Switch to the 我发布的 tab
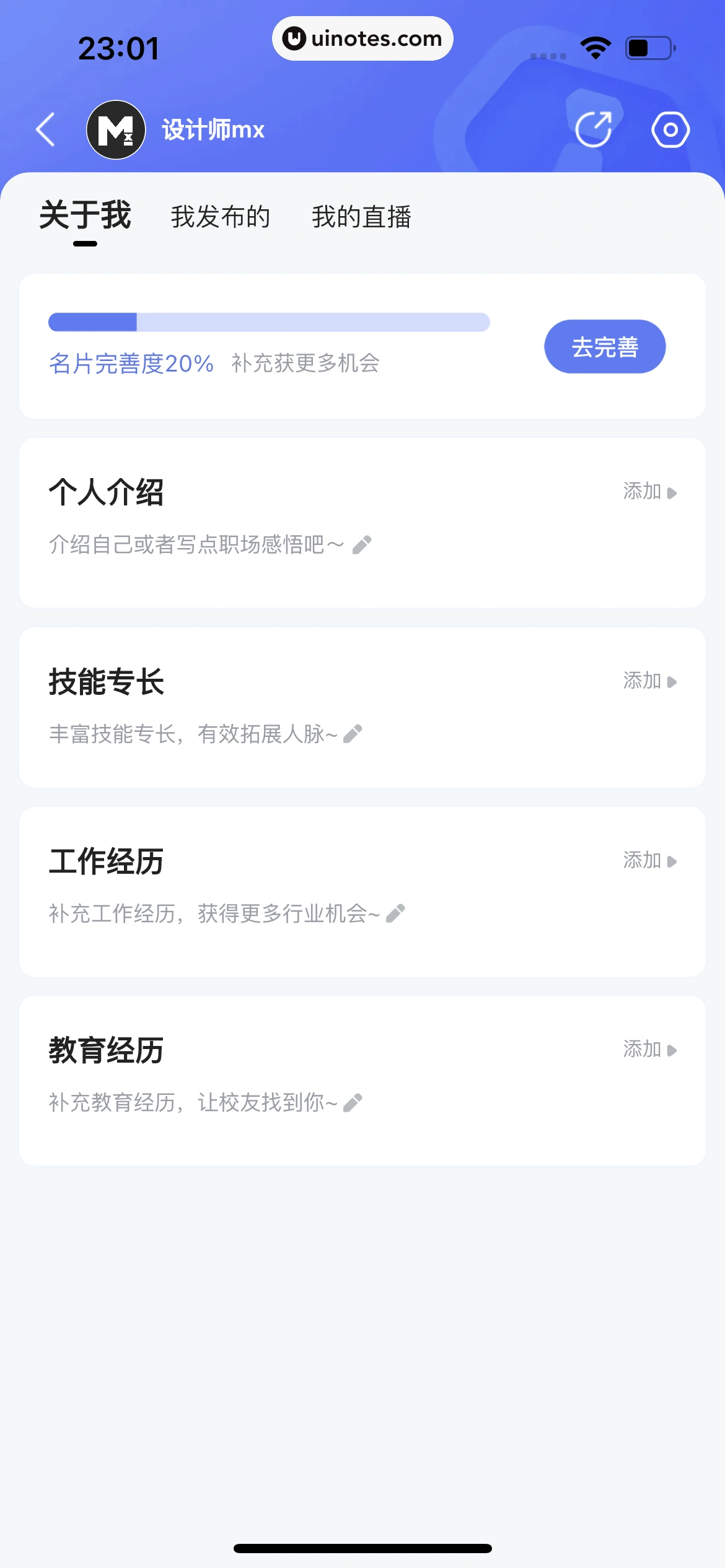Image resolution: width=725 pixels, height=1568 pixels. click(221, 217)
